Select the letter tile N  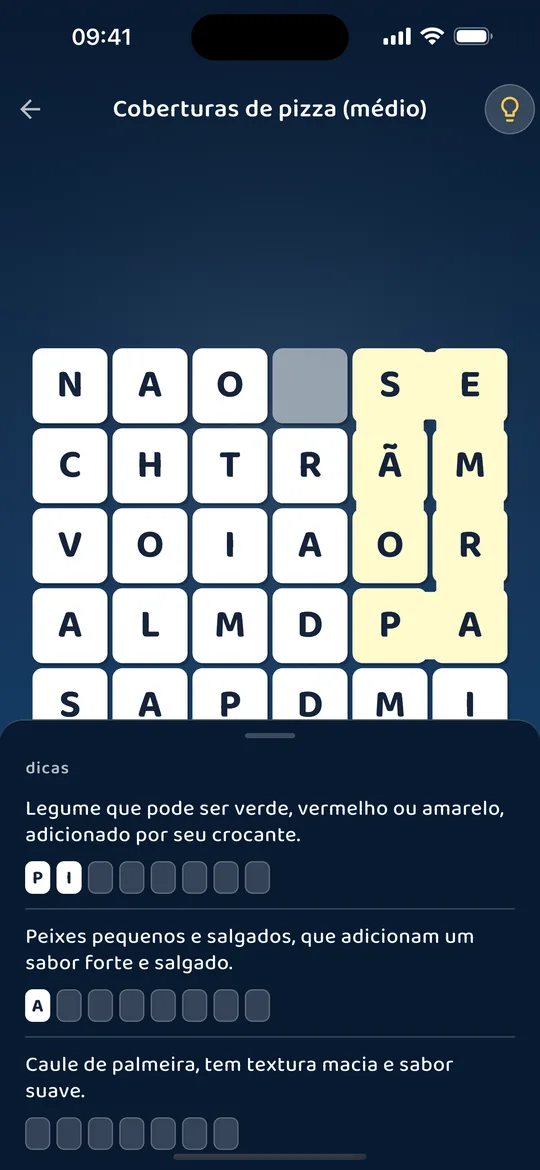[70, 386]
